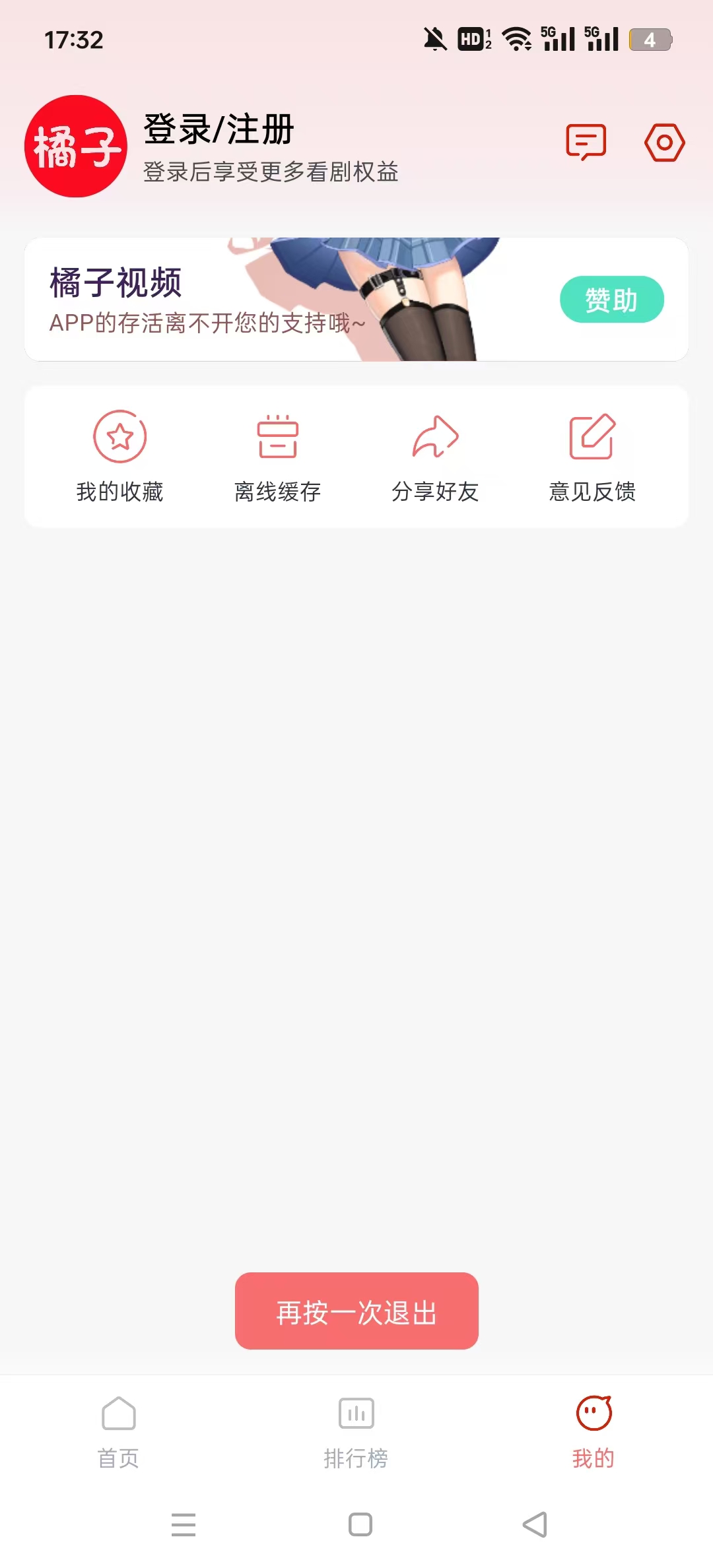Viewport: 713px width, 1568px height.
Task: Tap the 赞助 sponsor button
Action: [x=611, y=300]
